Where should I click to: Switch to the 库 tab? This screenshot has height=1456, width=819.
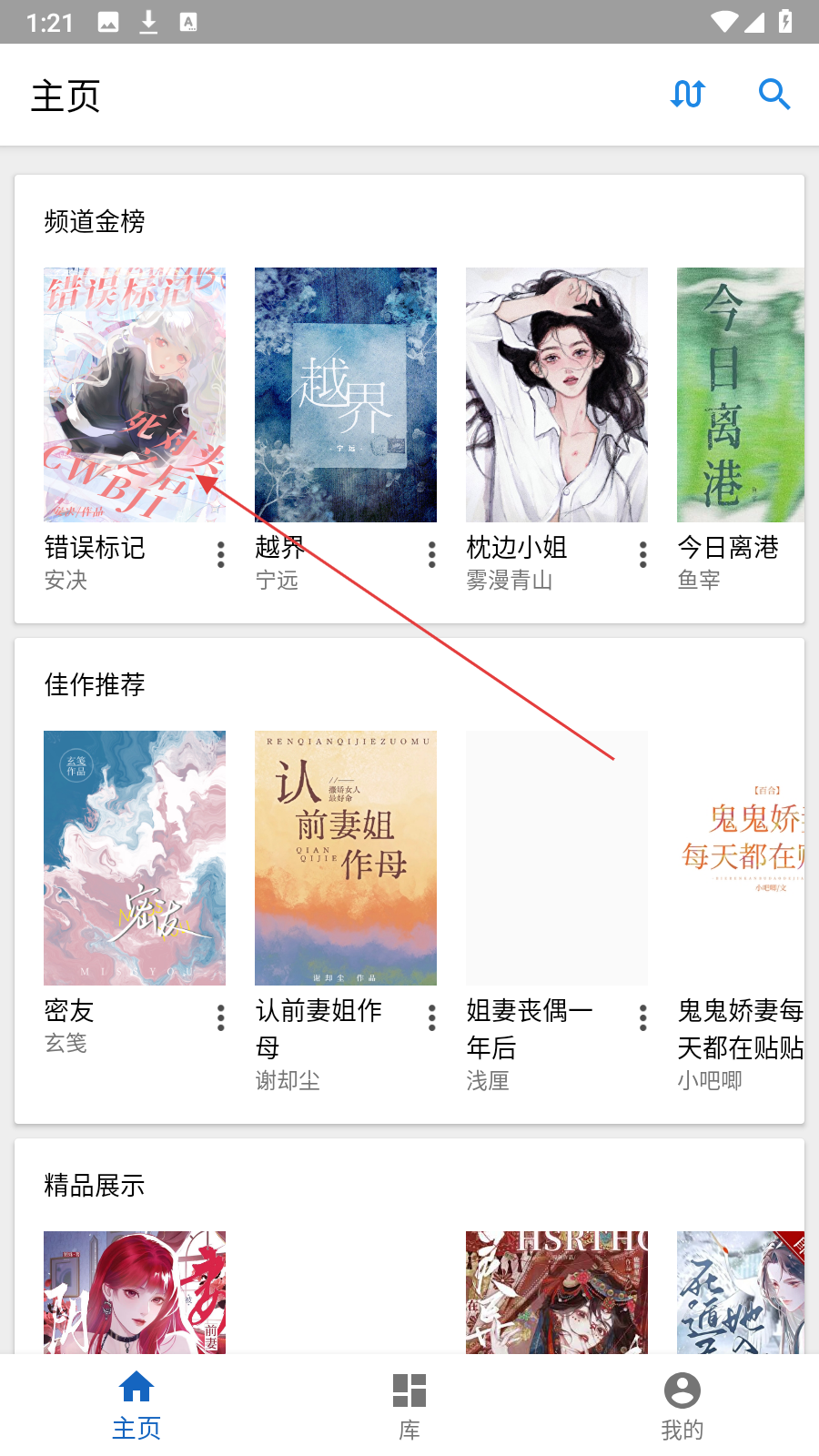409,1405
